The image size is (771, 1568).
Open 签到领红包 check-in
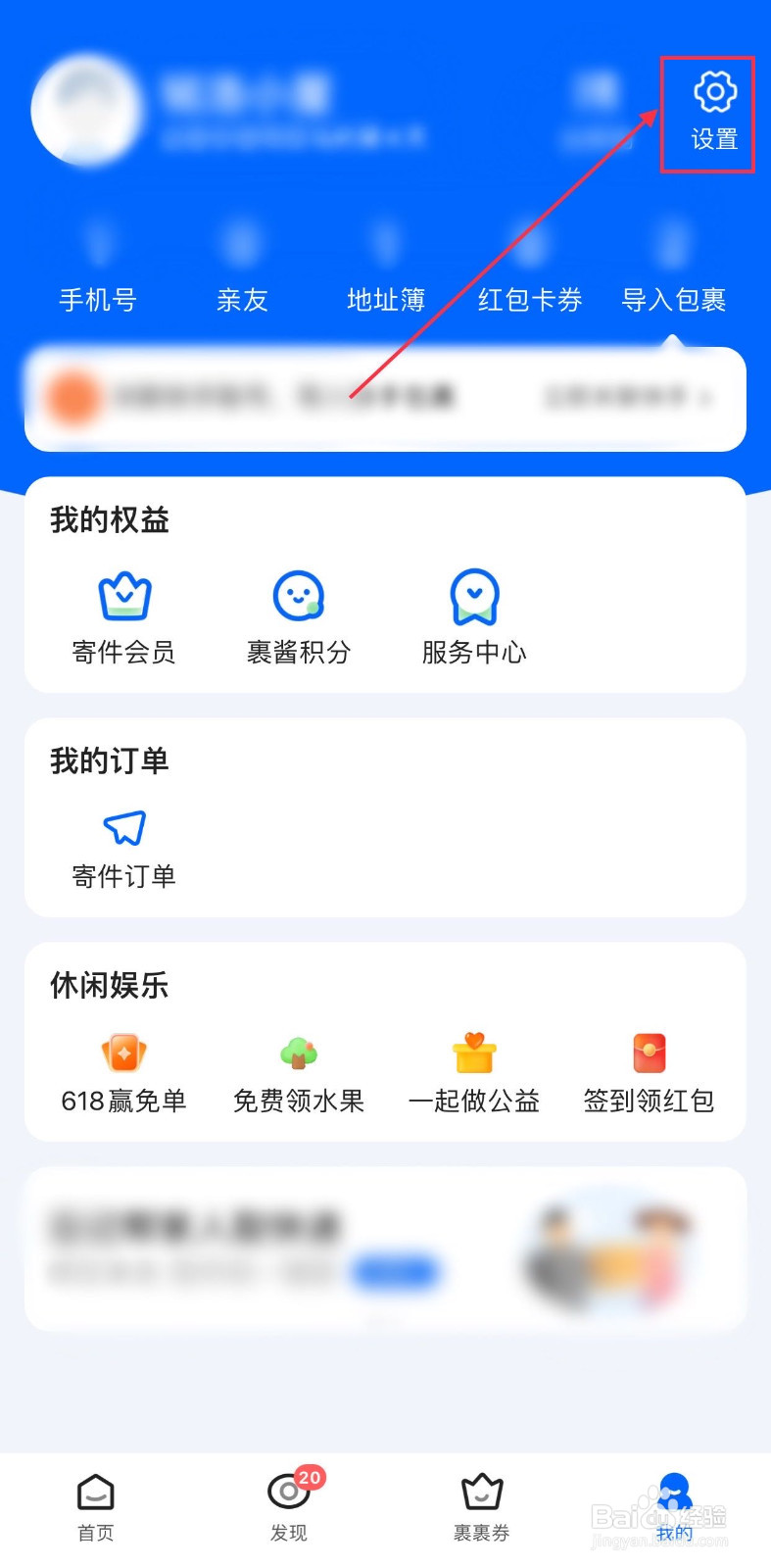[649, 1071]
